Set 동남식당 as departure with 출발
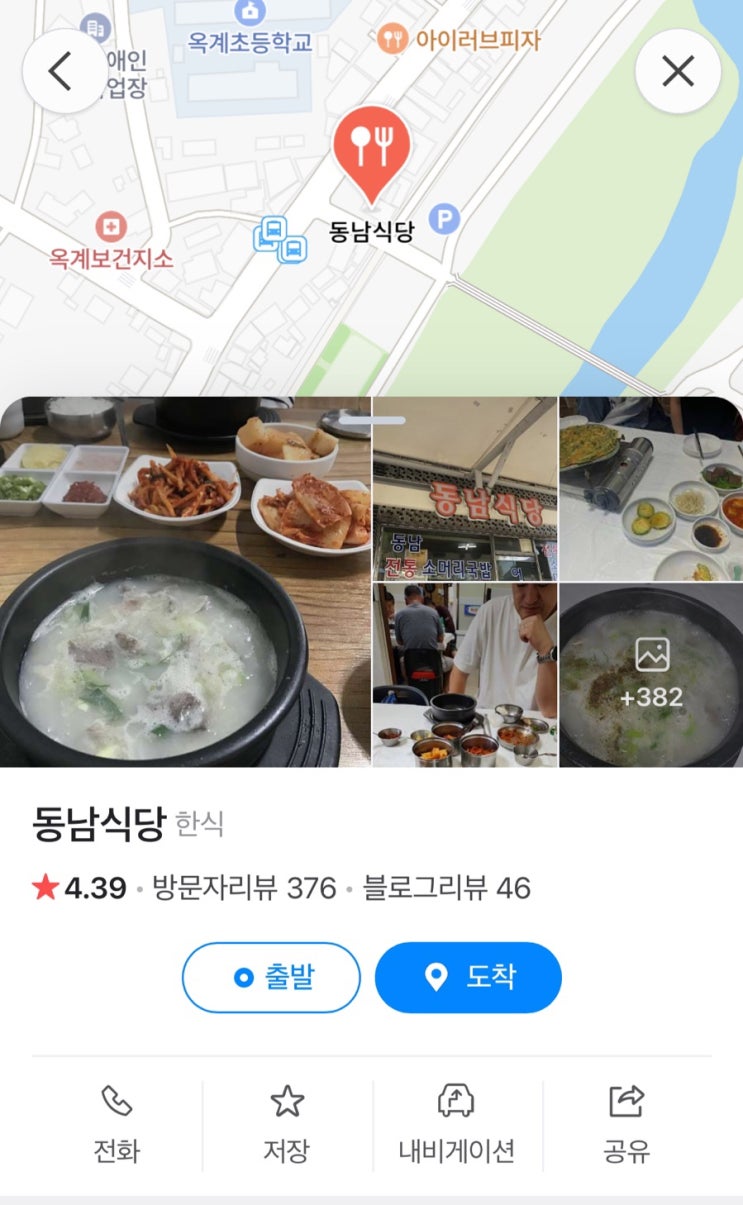This screenshot has width=743, height=1205. [271, 977]
